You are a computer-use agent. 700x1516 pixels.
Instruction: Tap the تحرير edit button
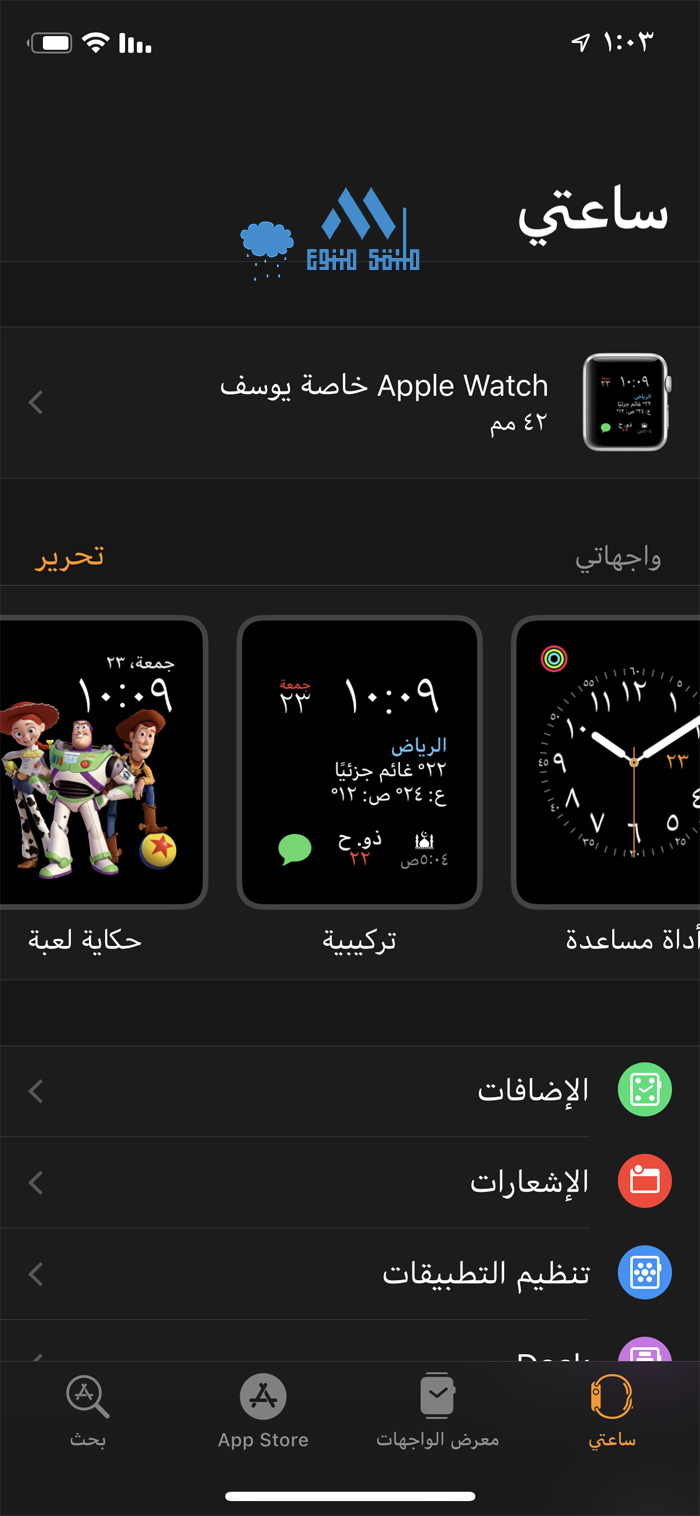pos(70,557)
